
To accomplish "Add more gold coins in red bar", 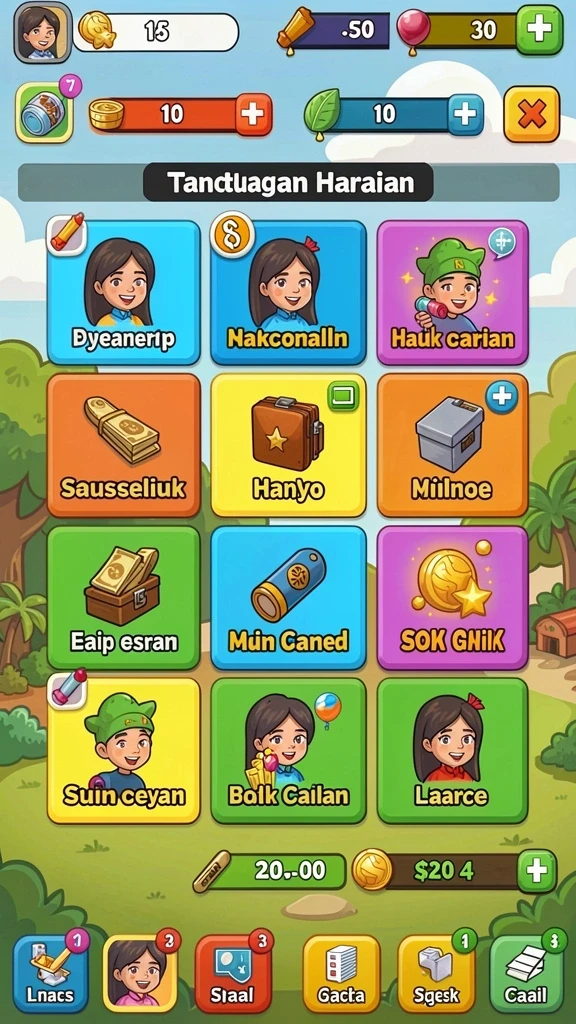I will [x=253, y=114].
